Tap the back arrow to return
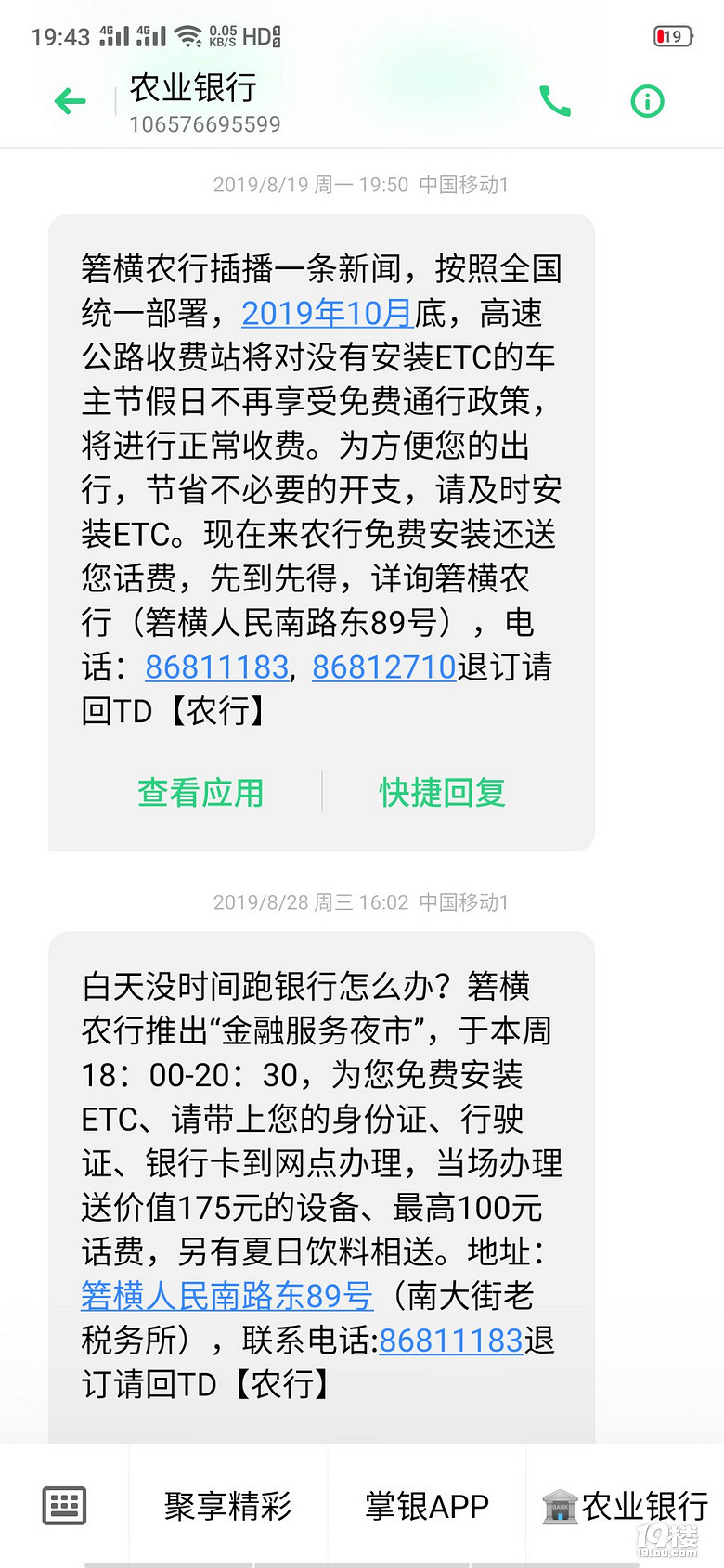 pos(70,100)
